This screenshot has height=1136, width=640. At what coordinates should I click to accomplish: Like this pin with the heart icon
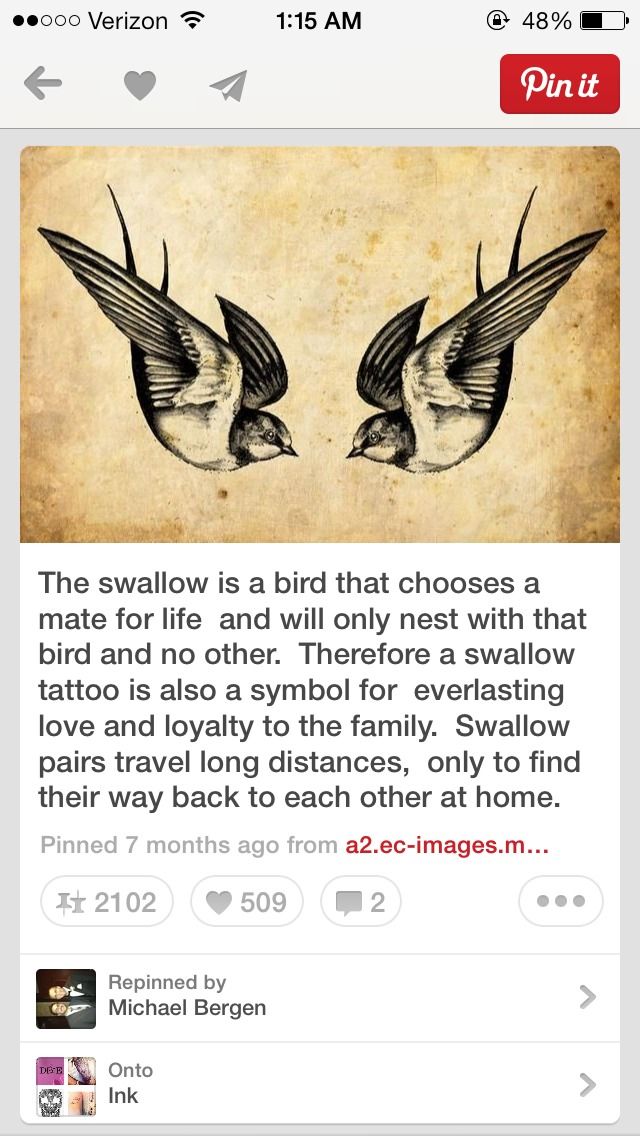[140, 85]
